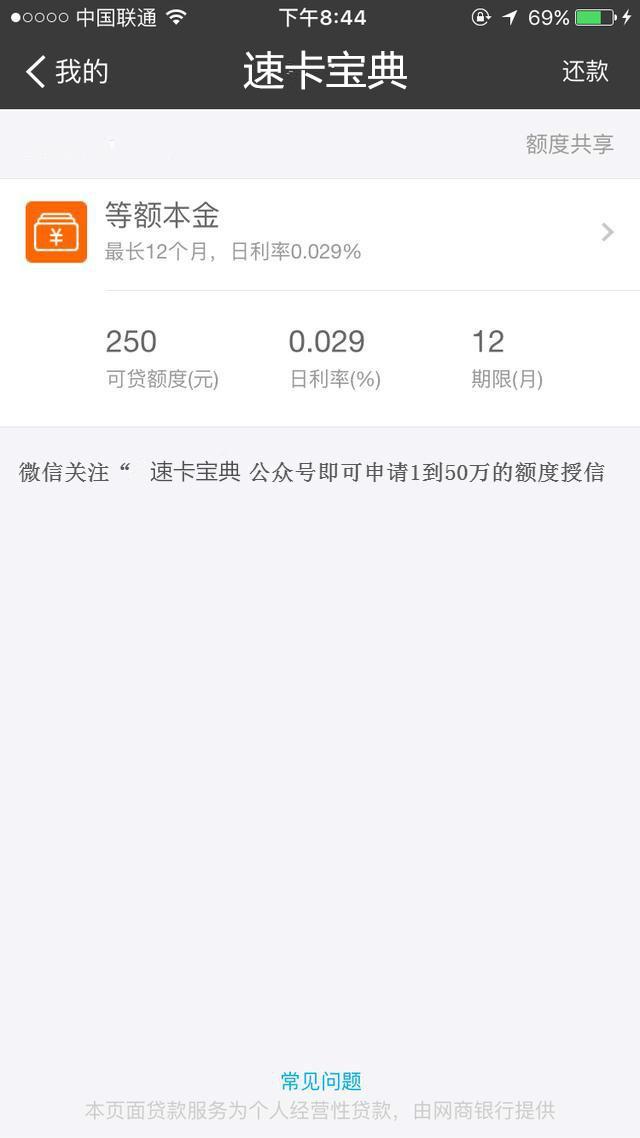Screen dimensions: 640x1138
Task: Go back to 我的
Action: click(x=67, y=72)
